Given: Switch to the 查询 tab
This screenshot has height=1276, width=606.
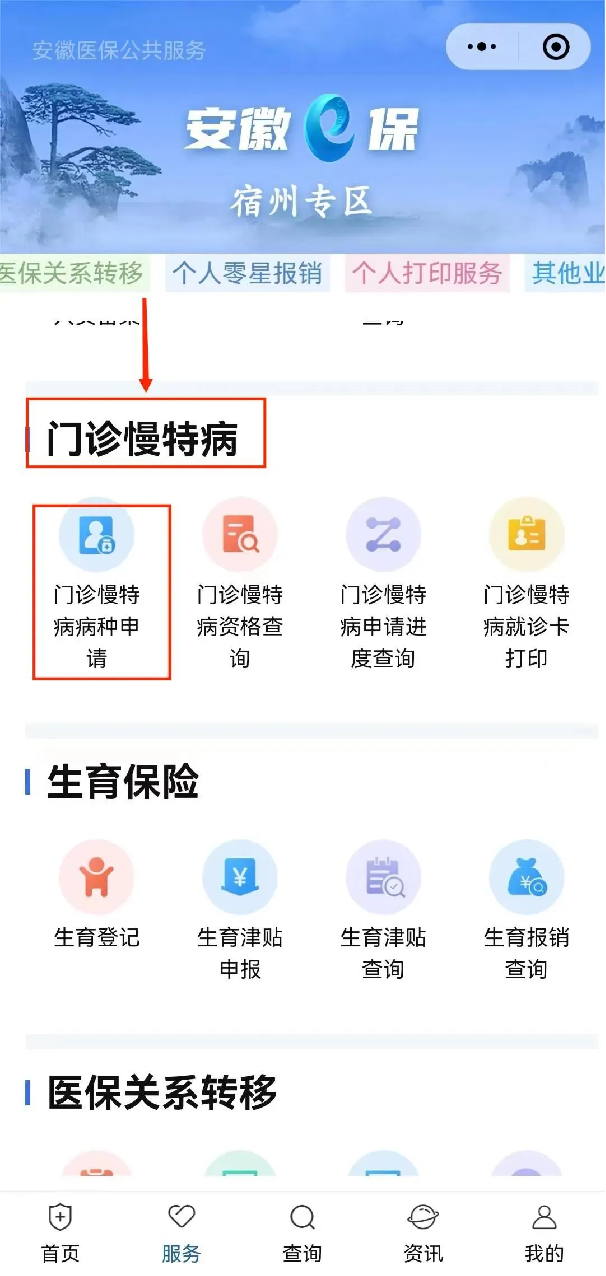Looking at the screenshot, I should point(302,1233).
